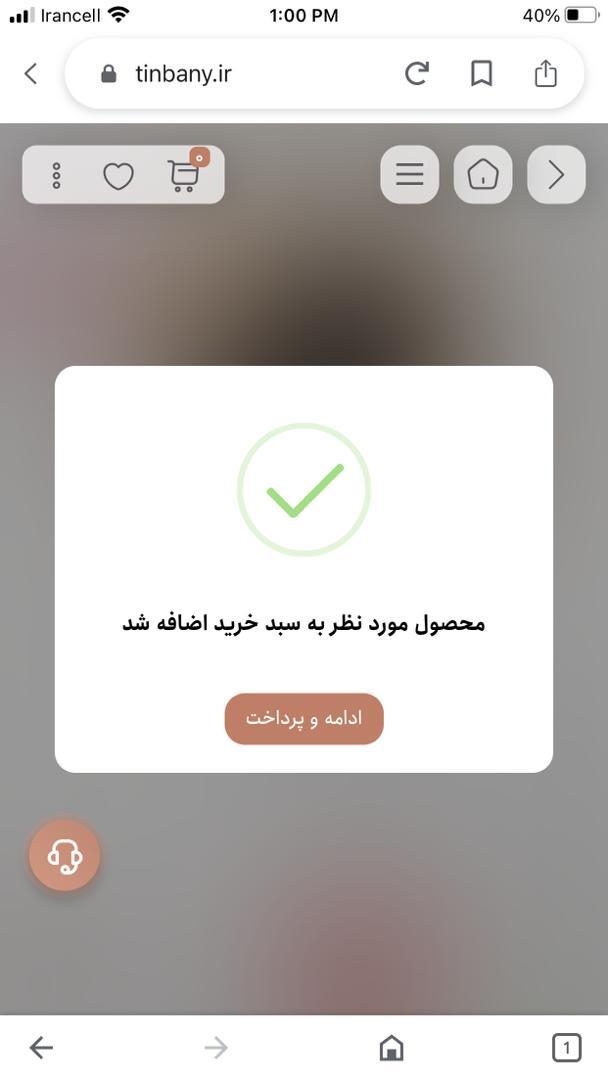Image resolution: width=608 pixels, height=1080 pixels.
Task: Open the favorites heart icon
Action: point(118,176)
